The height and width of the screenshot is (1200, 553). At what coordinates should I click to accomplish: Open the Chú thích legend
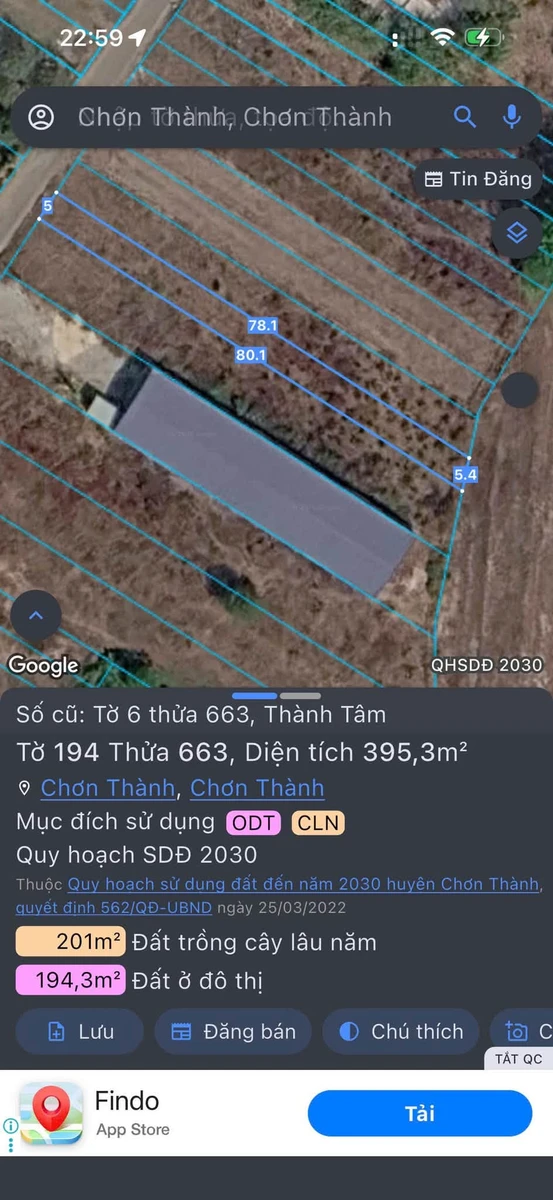400,1032
